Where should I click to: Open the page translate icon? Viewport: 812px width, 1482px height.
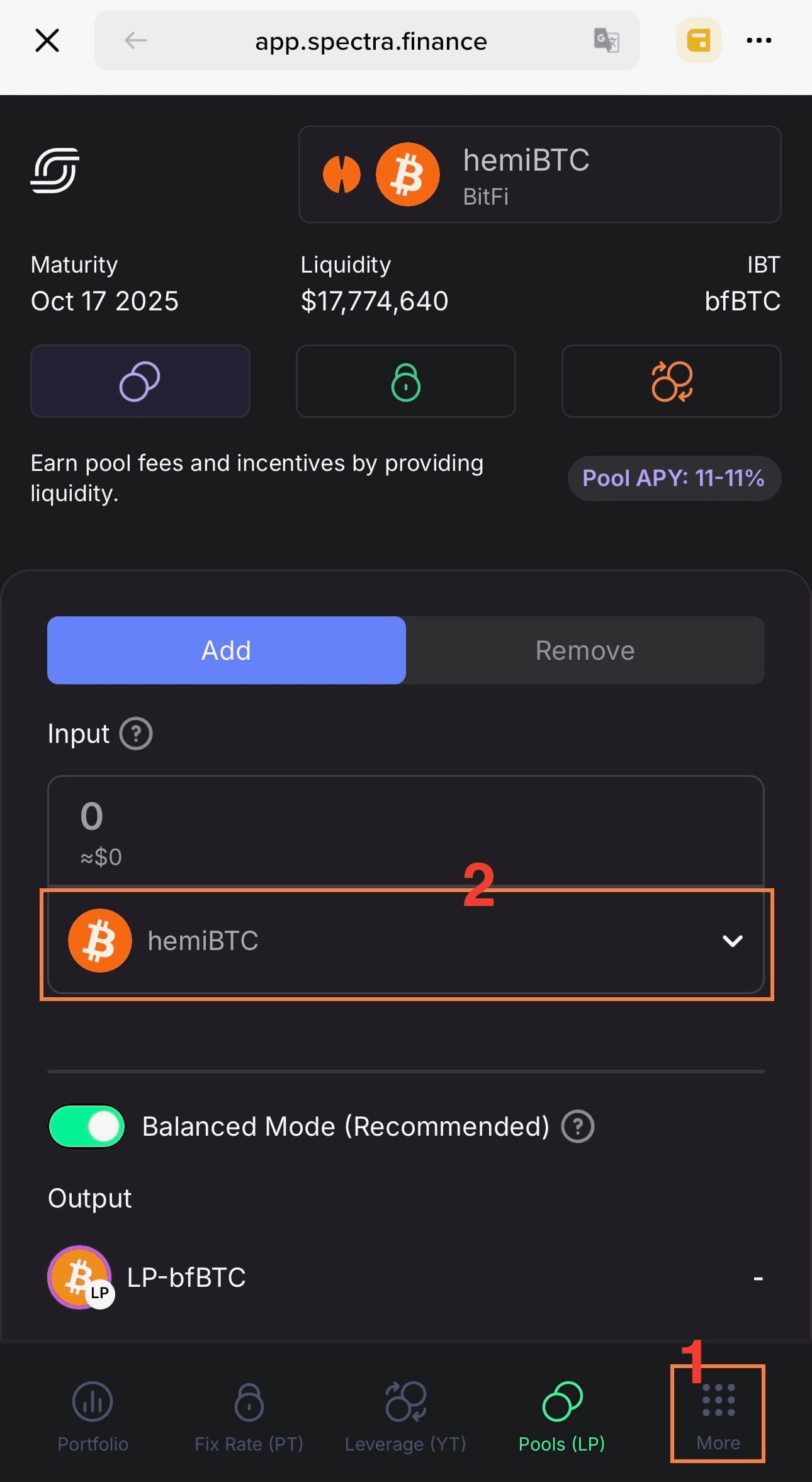[x=607, y=41]
